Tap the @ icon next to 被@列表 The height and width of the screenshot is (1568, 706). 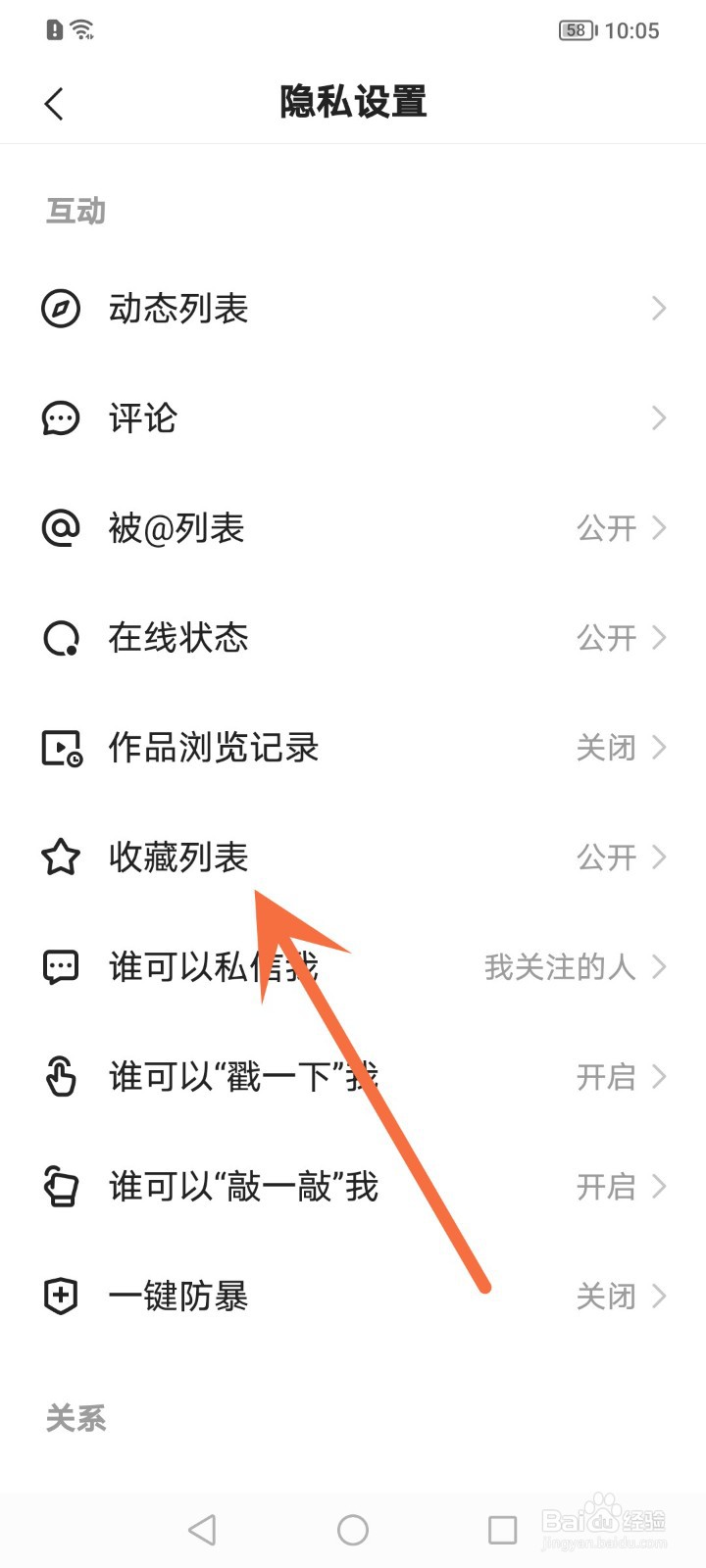click(61, 528)
